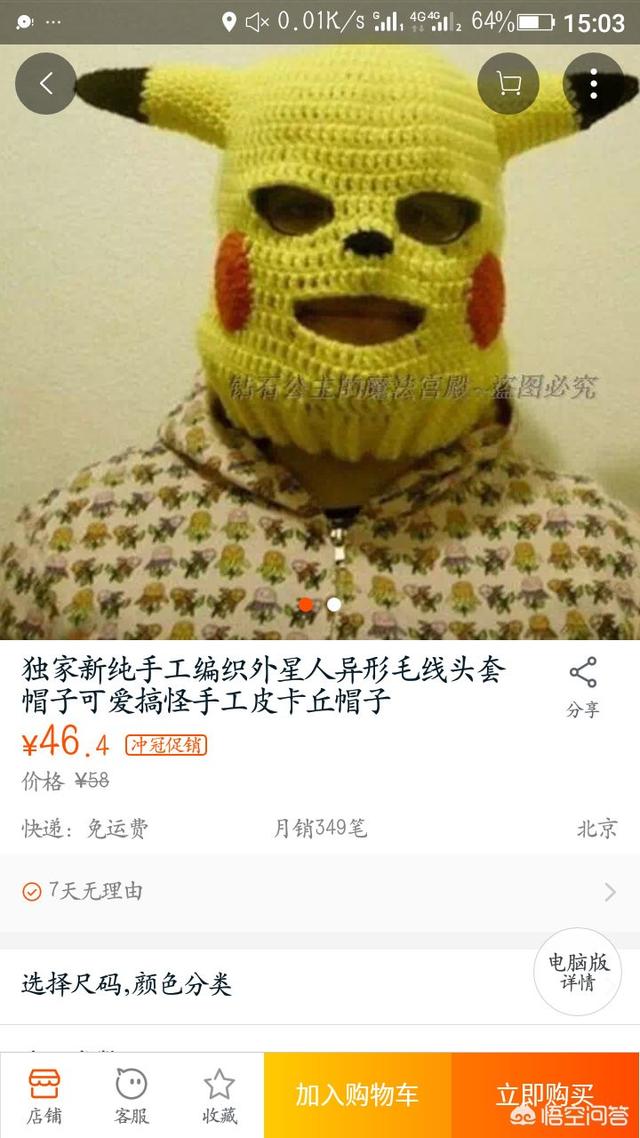
Task: Open the three-dot overflow menu
Action: coord(594,83)
